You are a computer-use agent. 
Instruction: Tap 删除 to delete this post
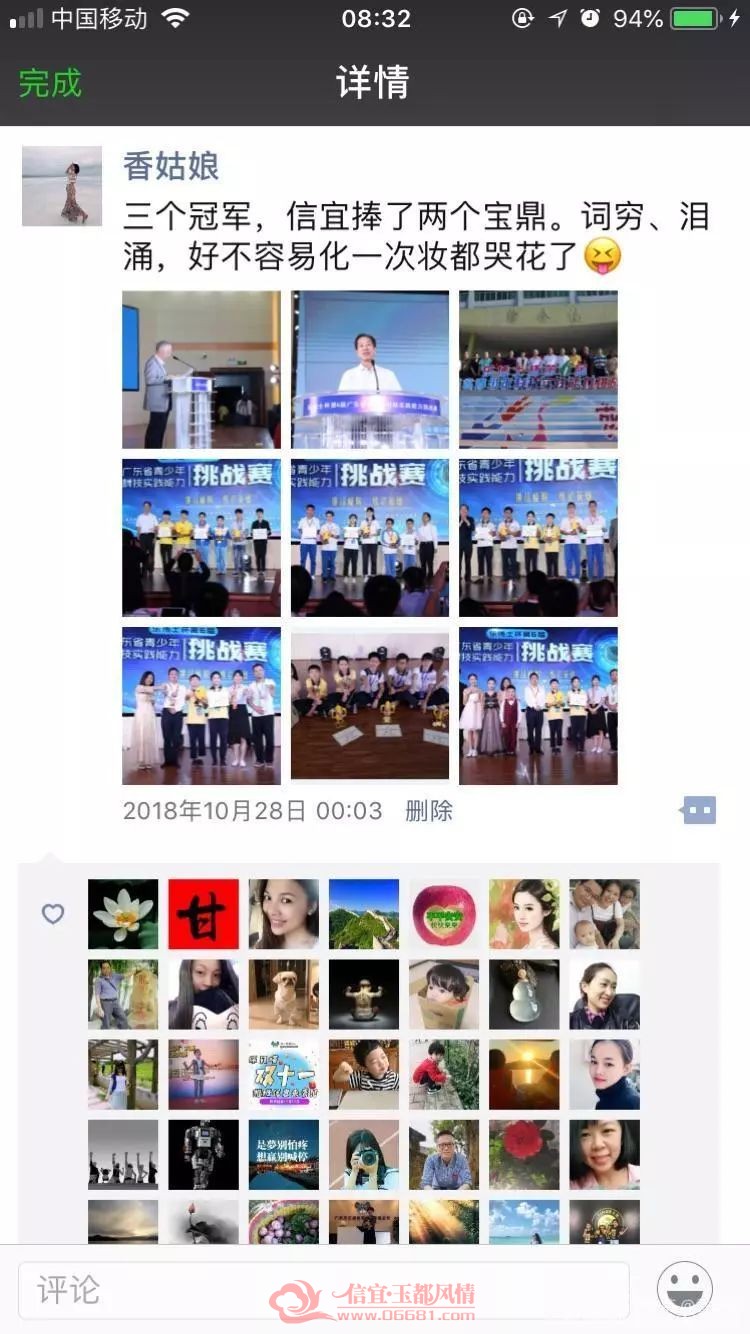click(x=429, y=811)
